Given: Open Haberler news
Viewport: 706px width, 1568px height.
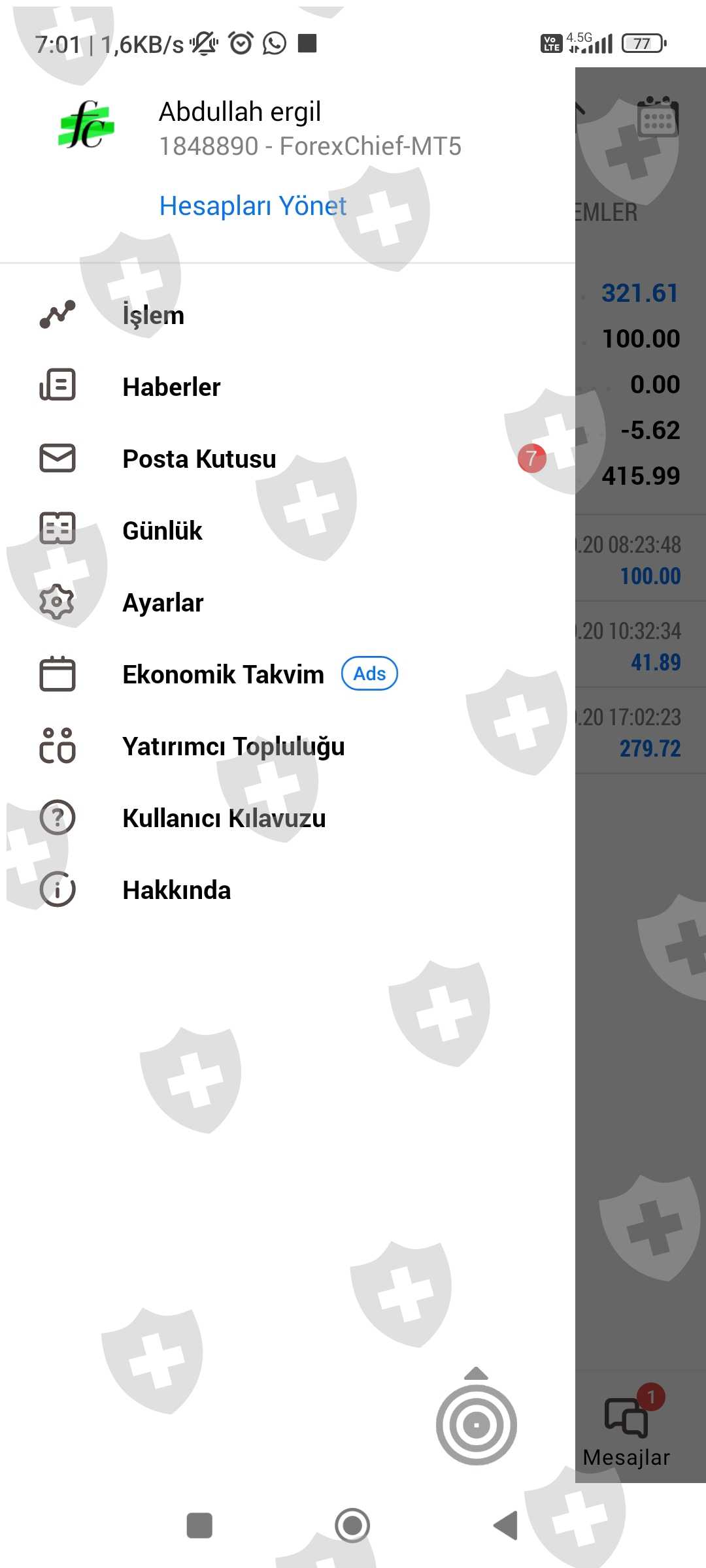Looking at the screenshot, I should pos(171,387).
